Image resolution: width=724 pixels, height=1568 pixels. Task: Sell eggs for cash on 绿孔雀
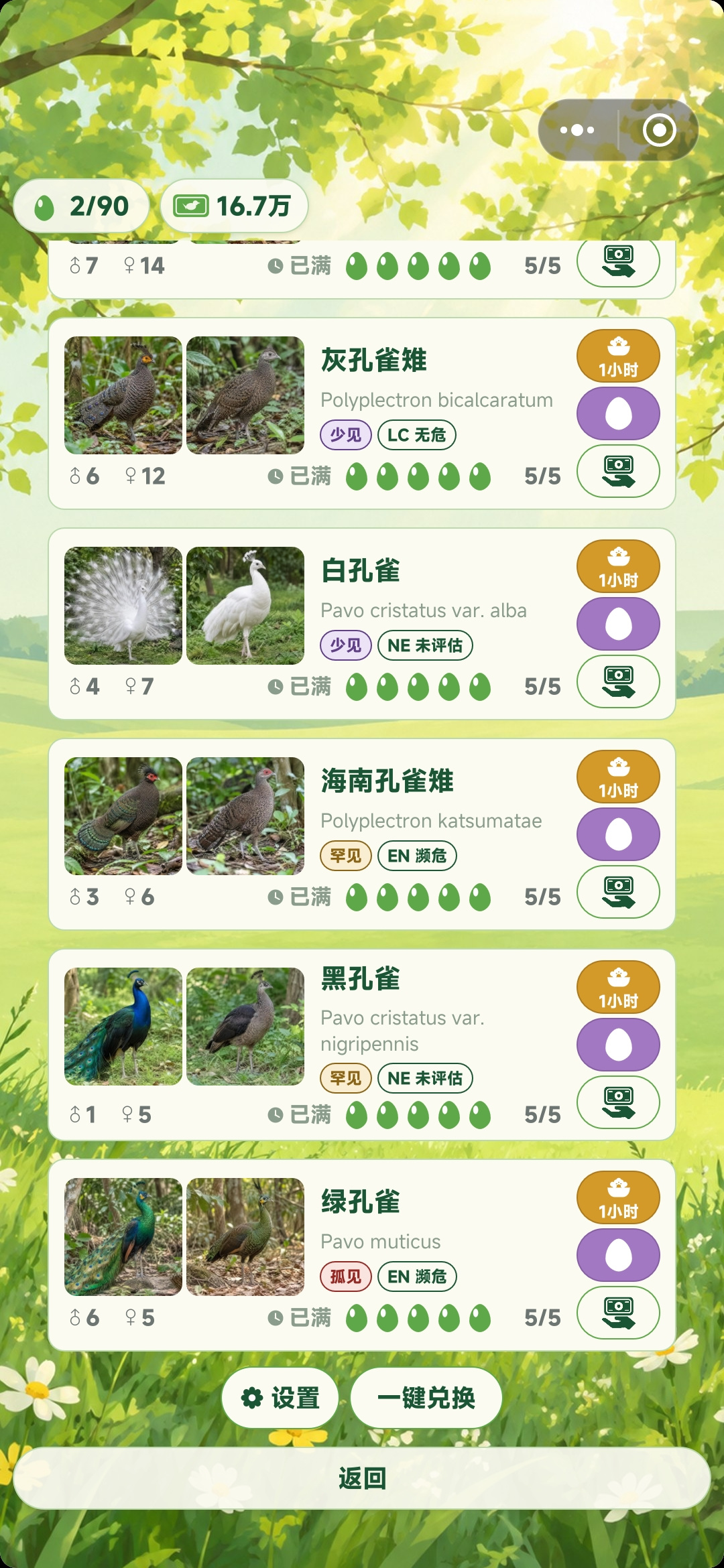pos(618,1313)
